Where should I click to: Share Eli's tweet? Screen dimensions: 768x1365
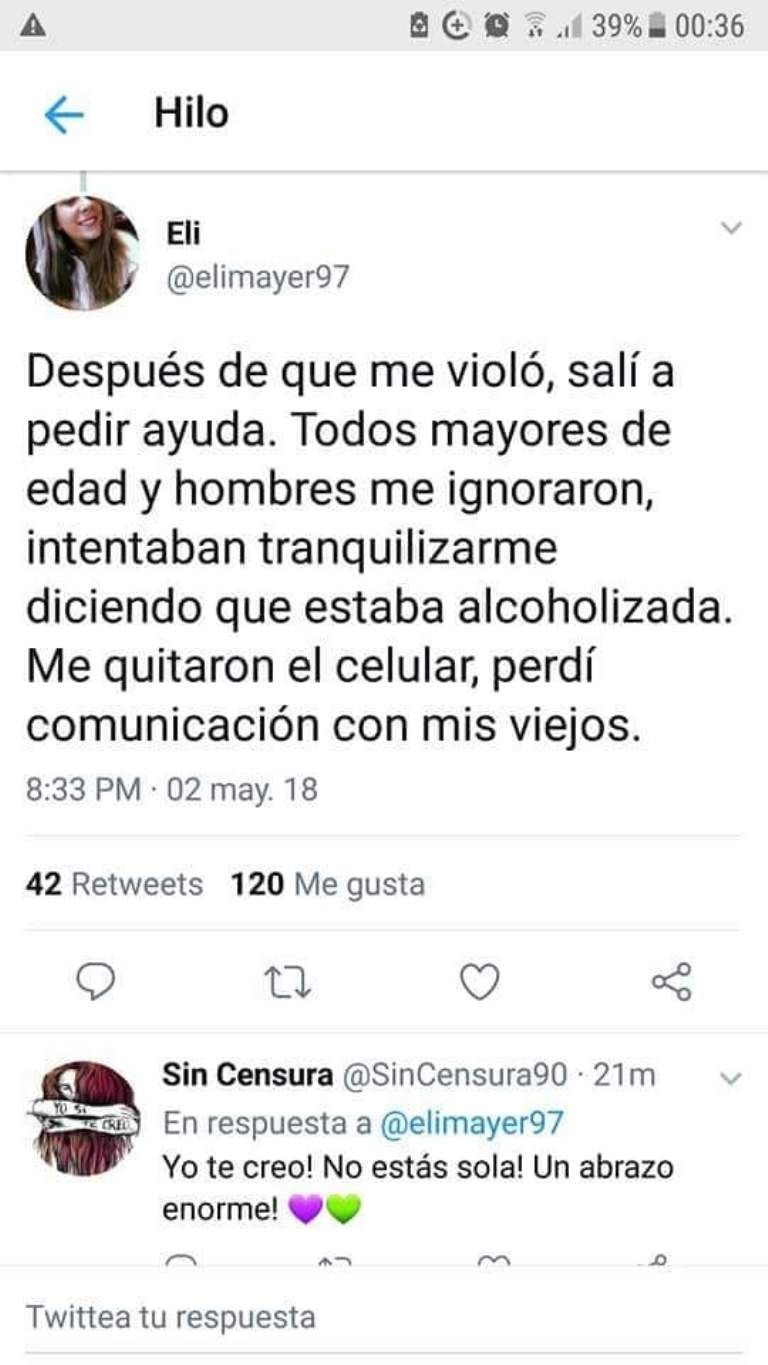[x=671, y=983]
